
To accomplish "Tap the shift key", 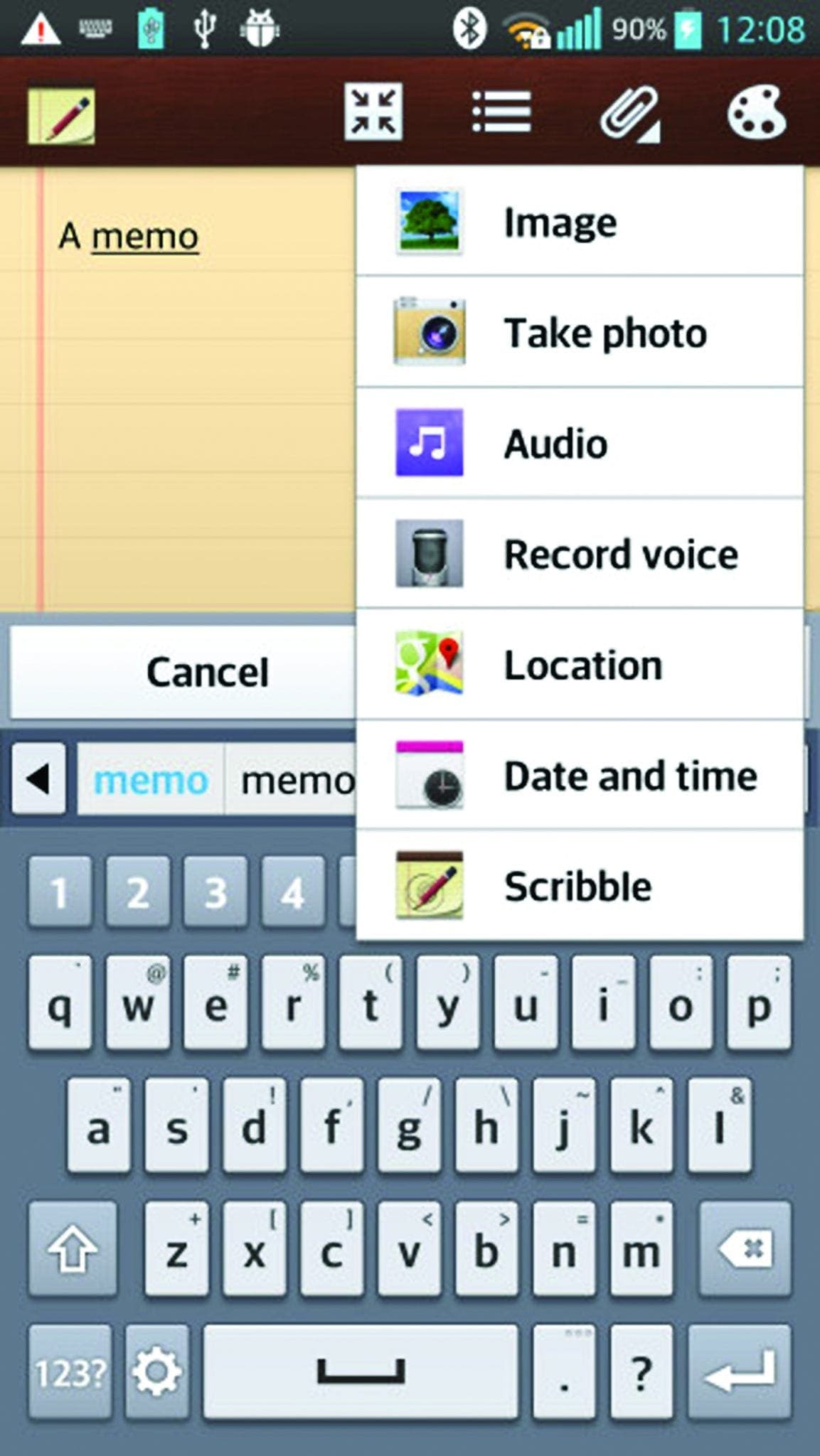I will click(73, 1249).
